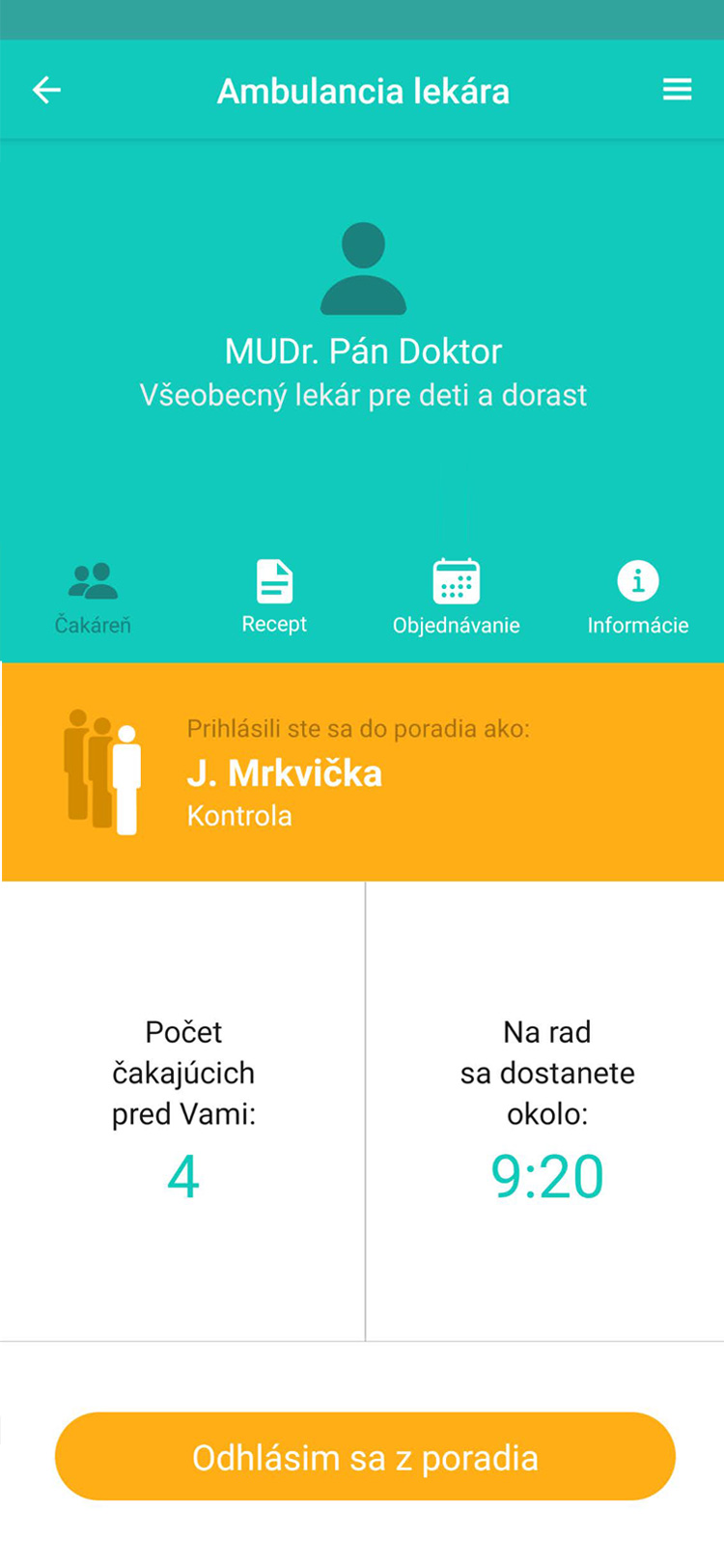Screen dimensions: 724x1568
Task: Open the Informácie info icon
Action: [637, 580]
